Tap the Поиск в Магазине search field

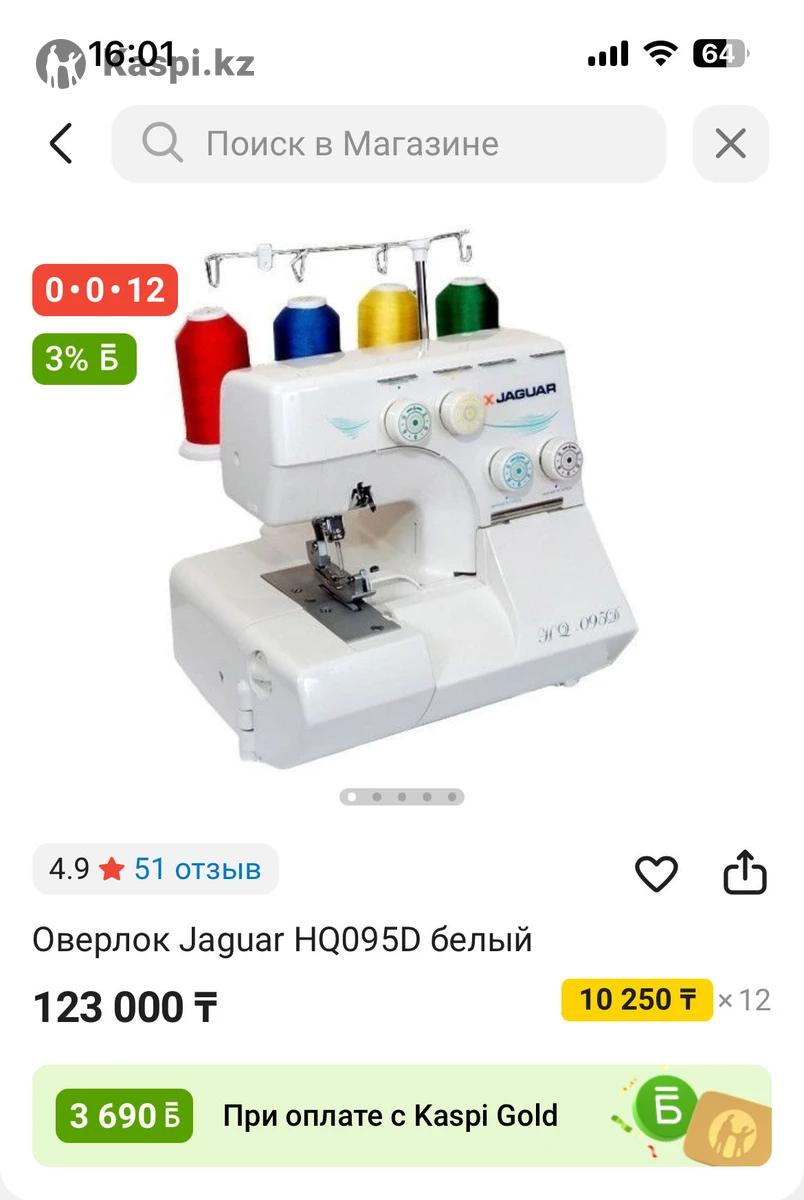click(x=388, y=144)
